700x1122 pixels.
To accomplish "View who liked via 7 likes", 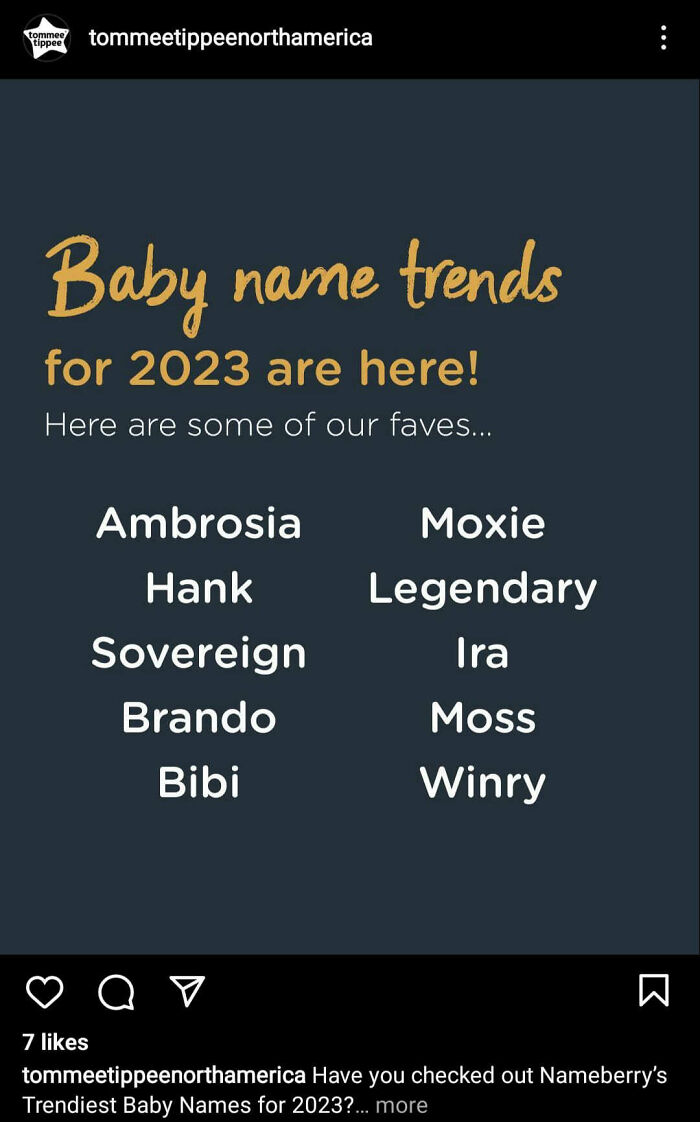I will pos(55,1042).
